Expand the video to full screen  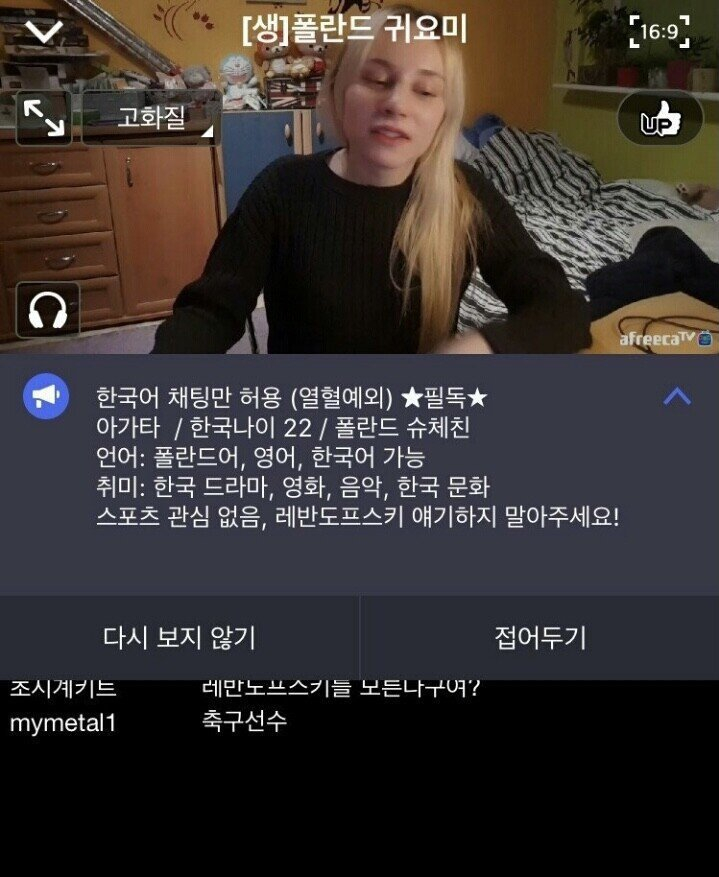[43, 118]
